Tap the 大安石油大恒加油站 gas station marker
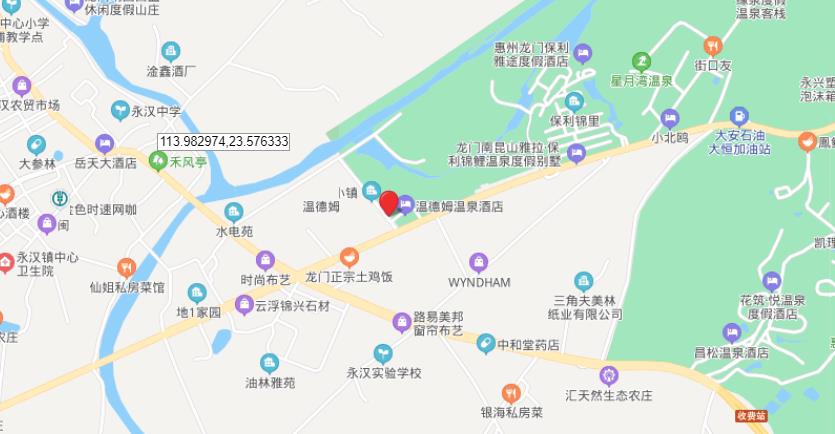 (x=739, y=117)
